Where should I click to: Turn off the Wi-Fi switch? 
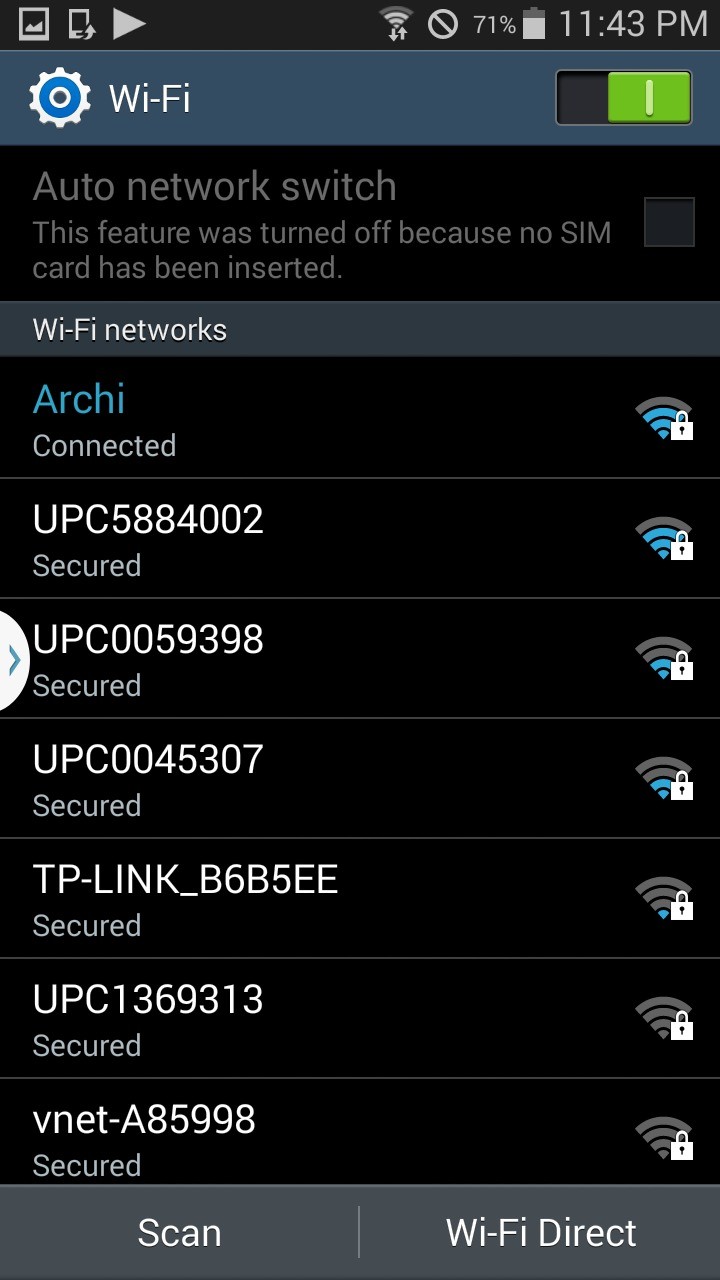[623, 97]
